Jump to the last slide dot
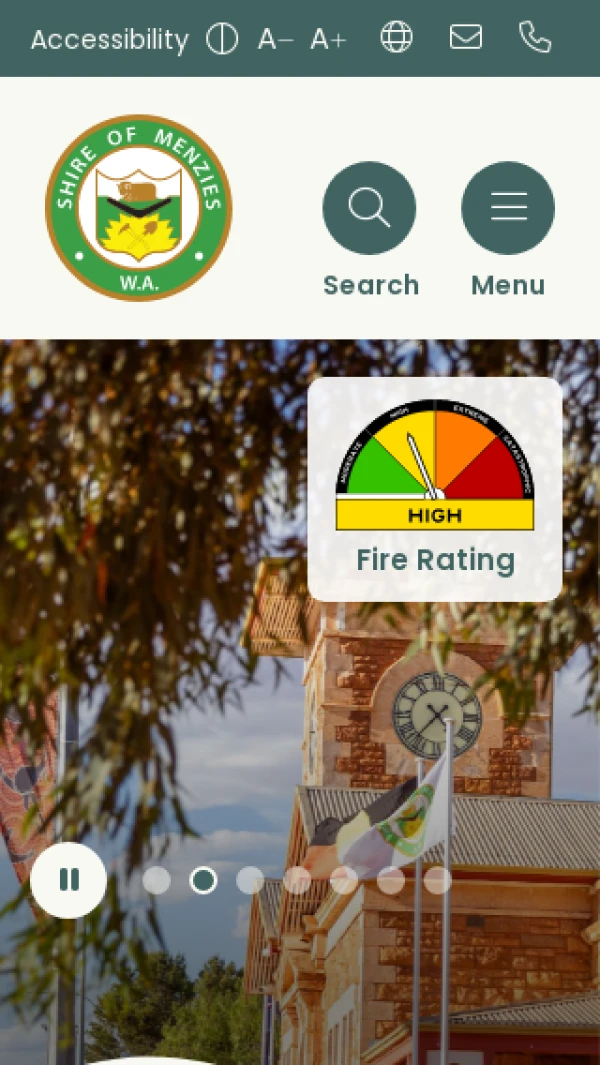Image resolution: width=600 pixels, height=1065 pixels. point(438,880)
